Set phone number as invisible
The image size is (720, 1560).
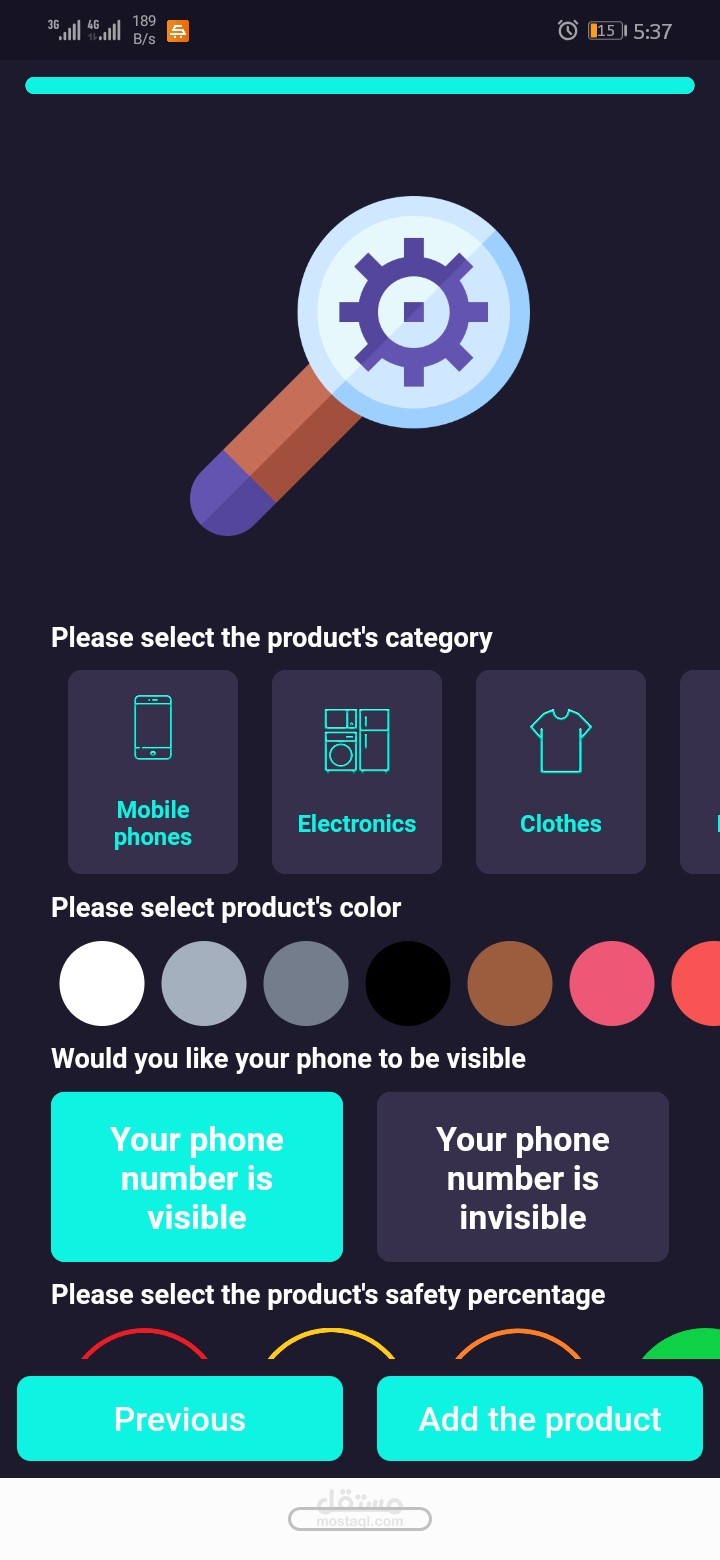click(522, 1177)
